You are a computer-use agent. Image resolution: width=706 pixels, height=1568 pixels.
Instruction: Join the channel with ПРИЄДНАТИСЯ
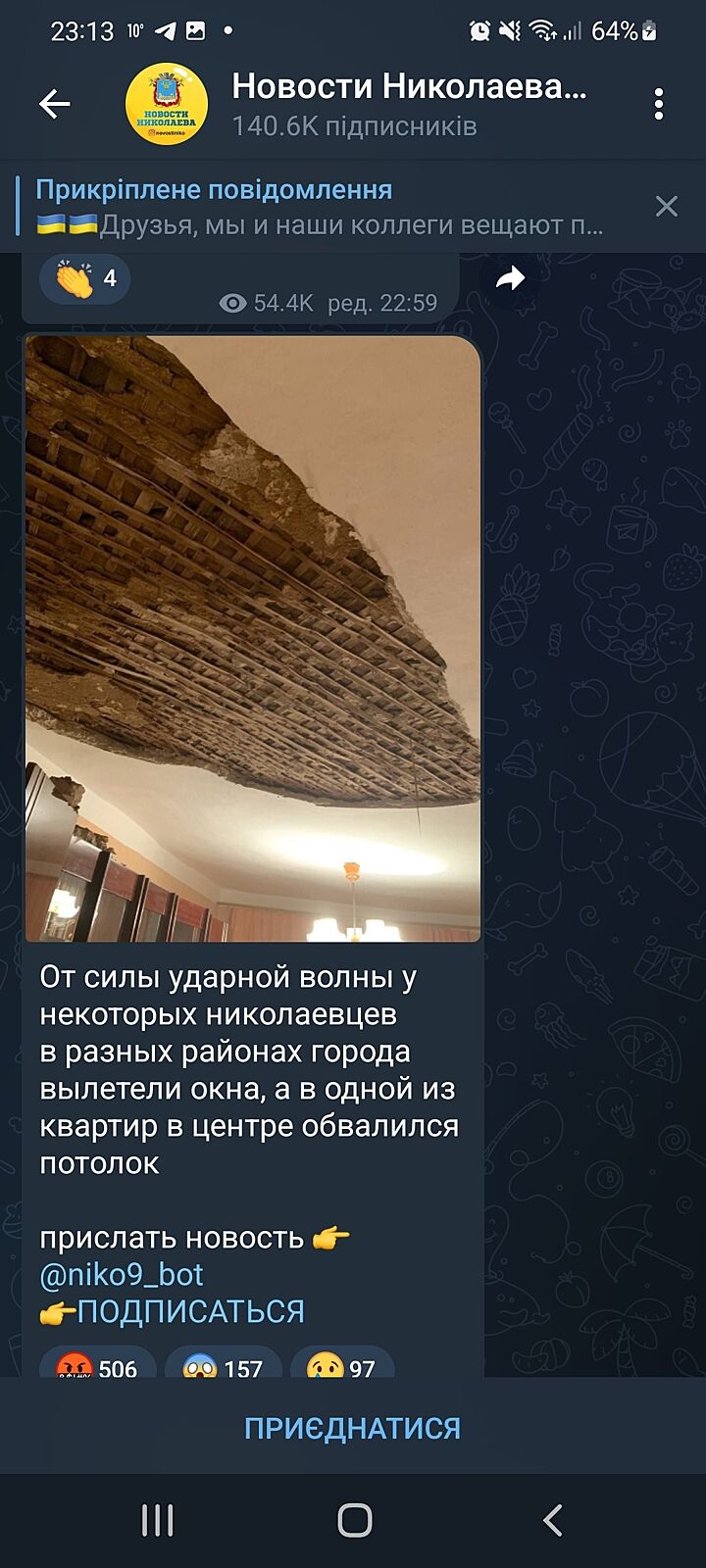click(353, 1428)
